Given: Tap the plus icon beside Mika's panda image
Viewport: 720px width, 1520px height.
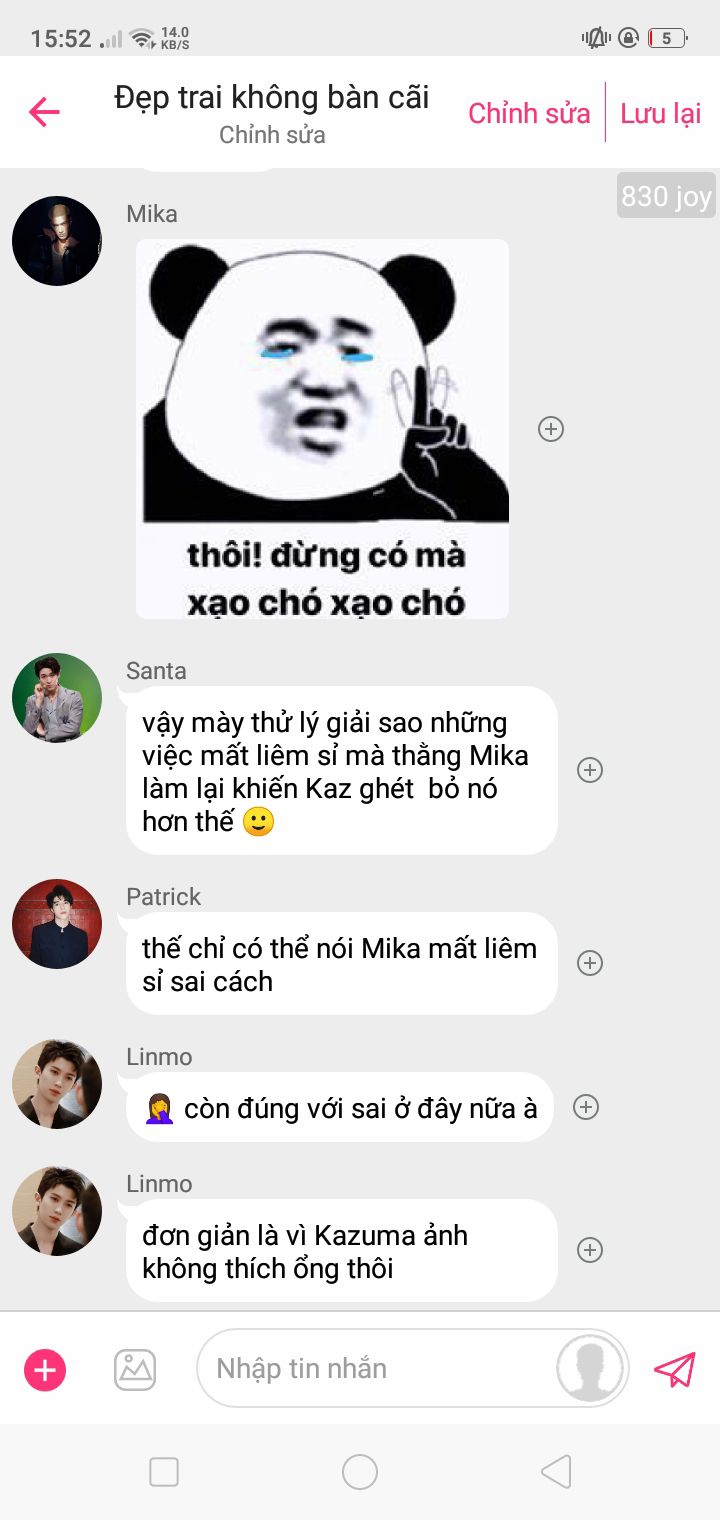Looking at the screenshot, I should click(551, 429).
